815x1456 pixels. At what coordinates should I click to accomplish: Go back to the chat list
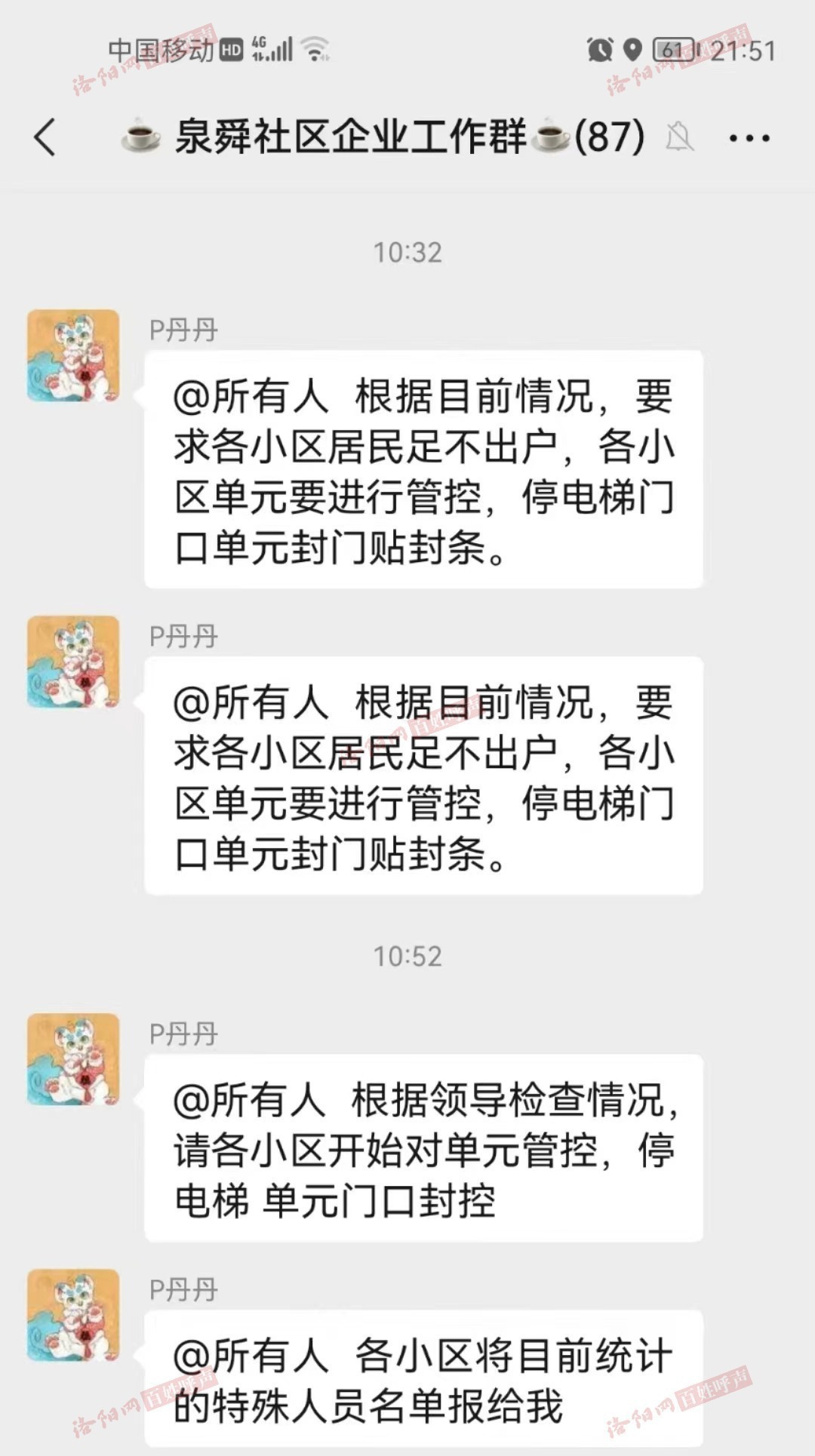(45, 138)
